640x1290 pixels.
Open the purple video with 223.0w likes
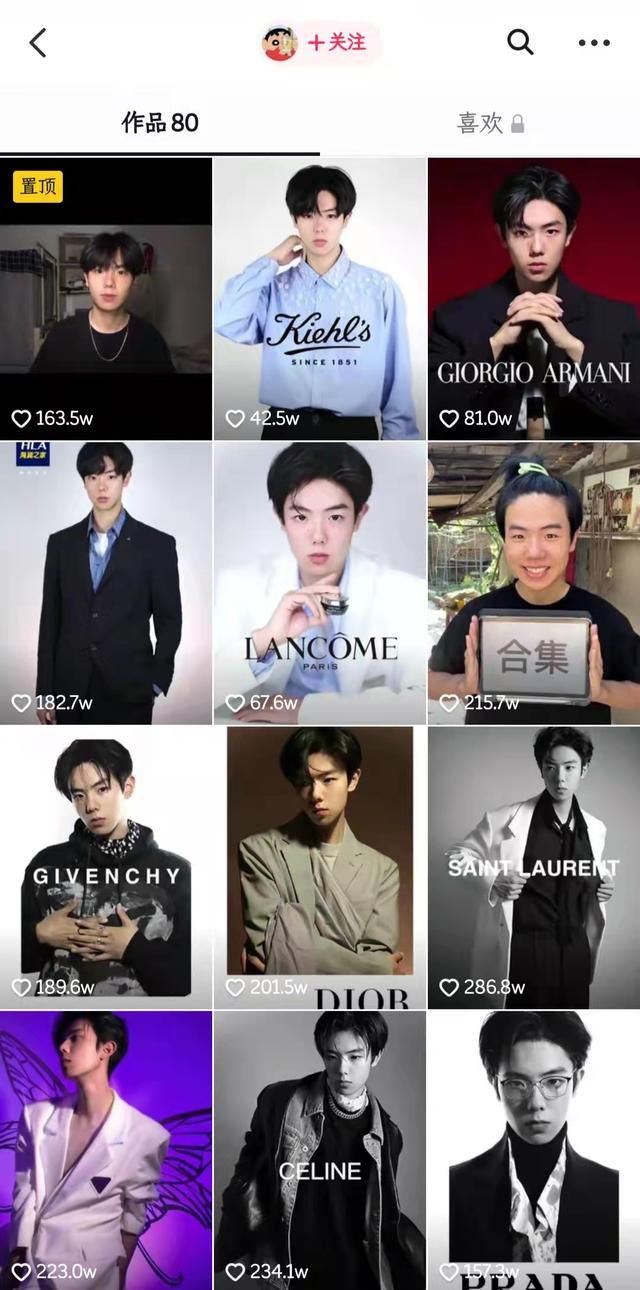[x=106, y=1150]
